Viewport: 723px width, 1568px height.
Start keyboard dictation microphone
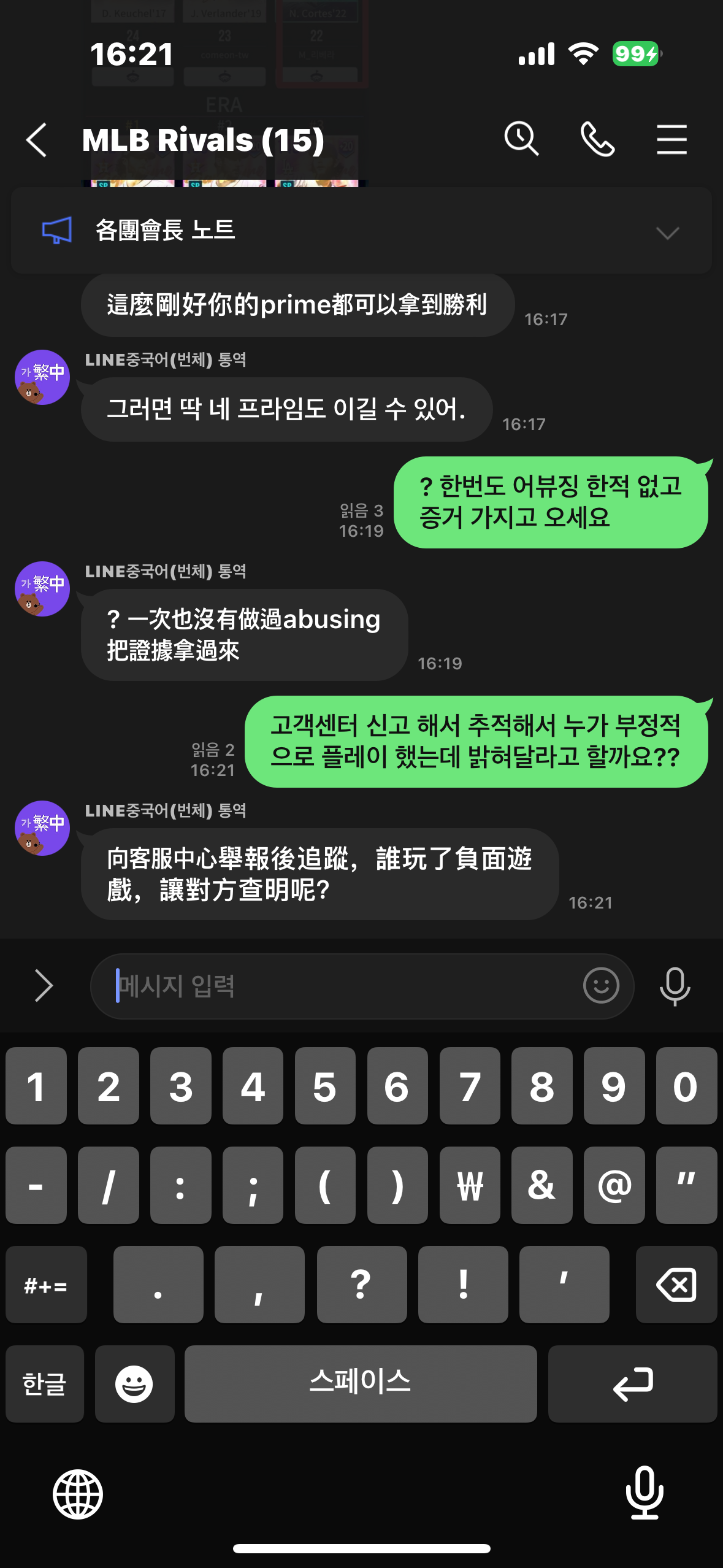coord(644,1493)
